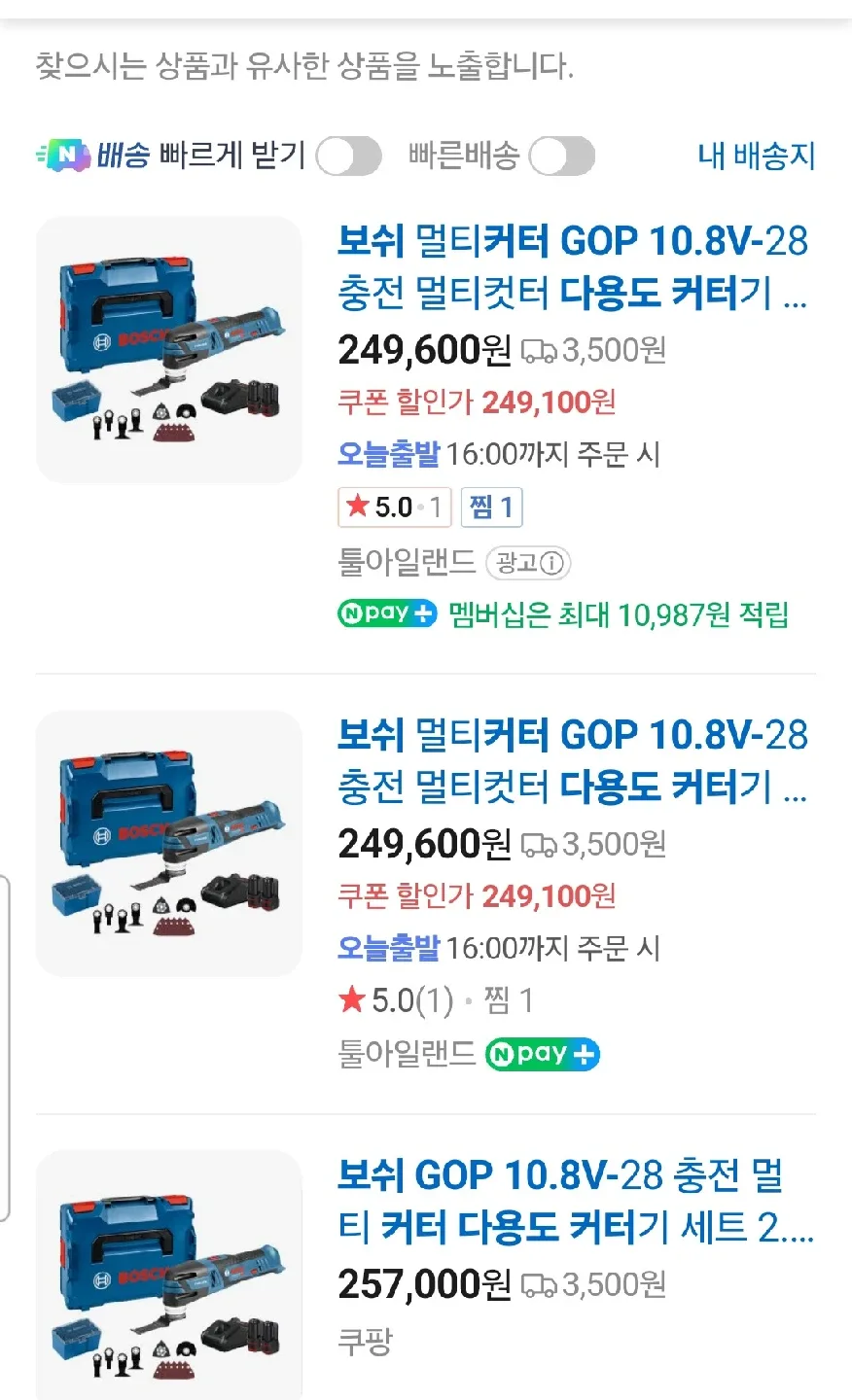
Task: Enable the 빠른배송 filter switch
Action: tap(561, 156)
